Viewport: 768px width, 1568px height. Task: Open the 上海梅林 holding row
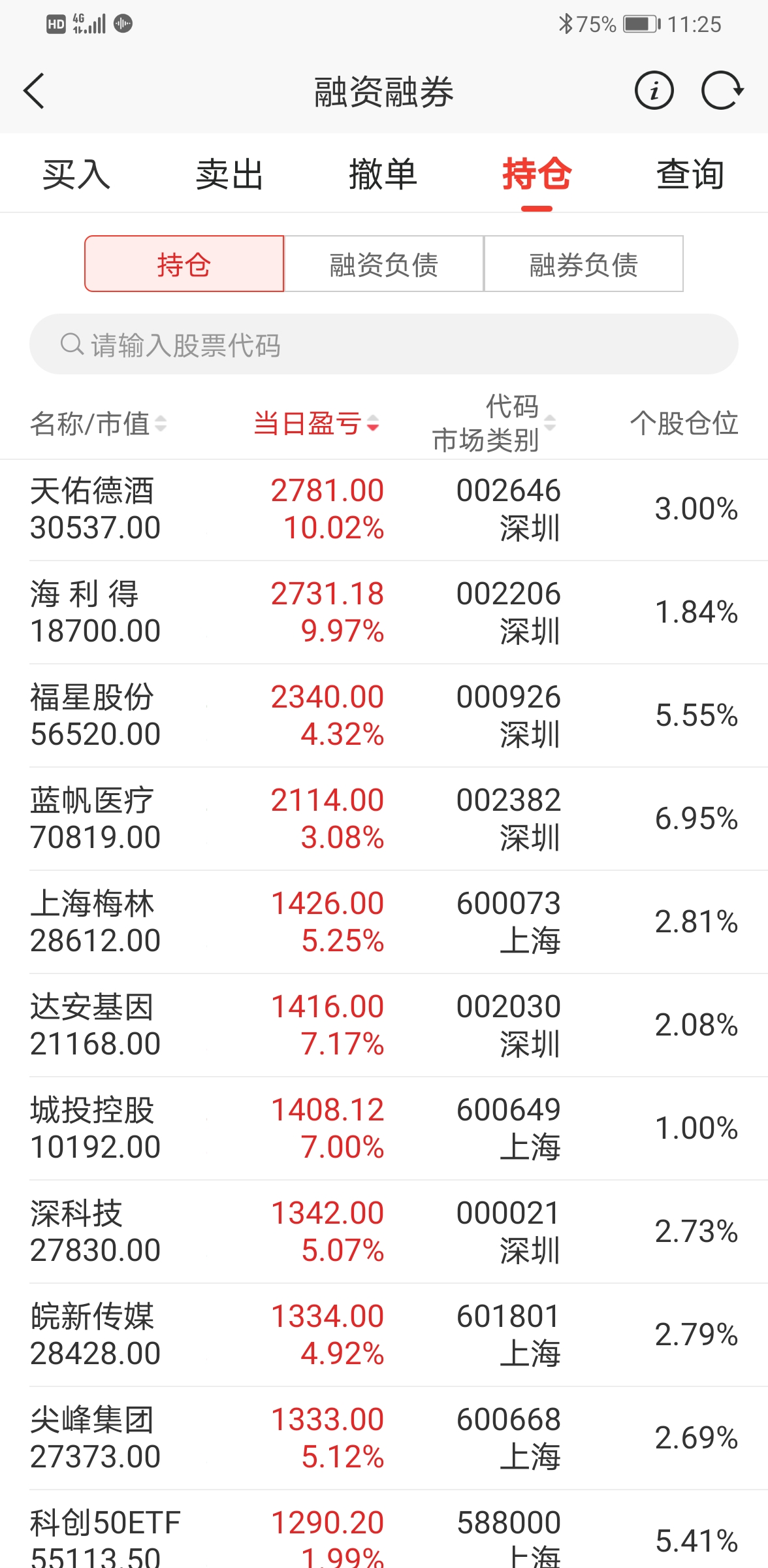pos(384,922)
